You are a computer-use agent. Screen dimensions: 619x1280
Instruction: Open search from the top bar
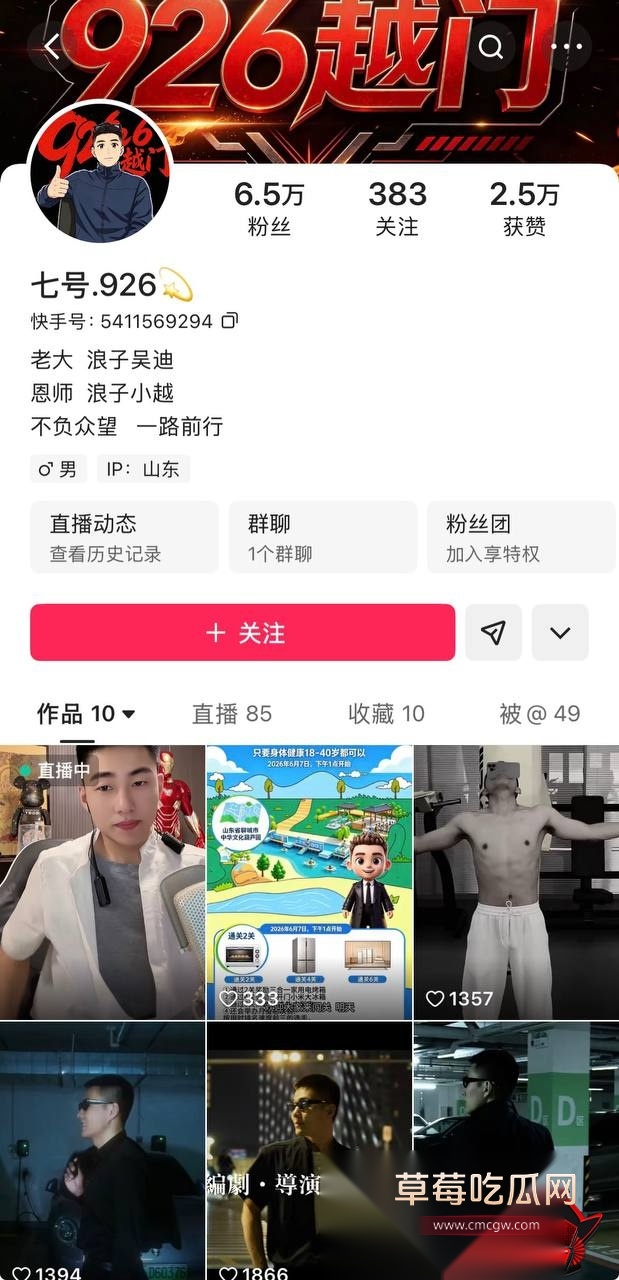click(x=491, y=47)
